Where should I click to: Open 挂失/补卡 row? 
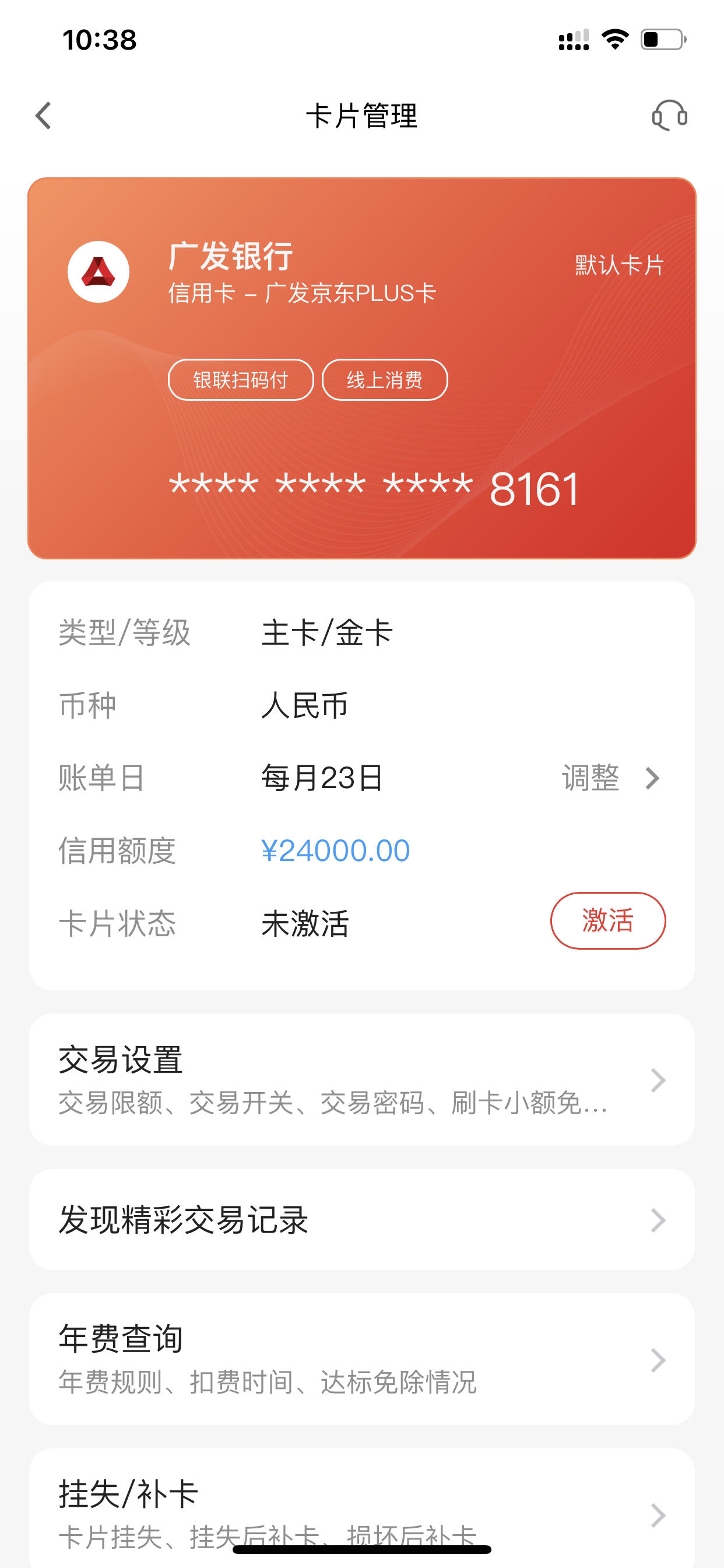pyautogui.click(x=362, y=1508)
